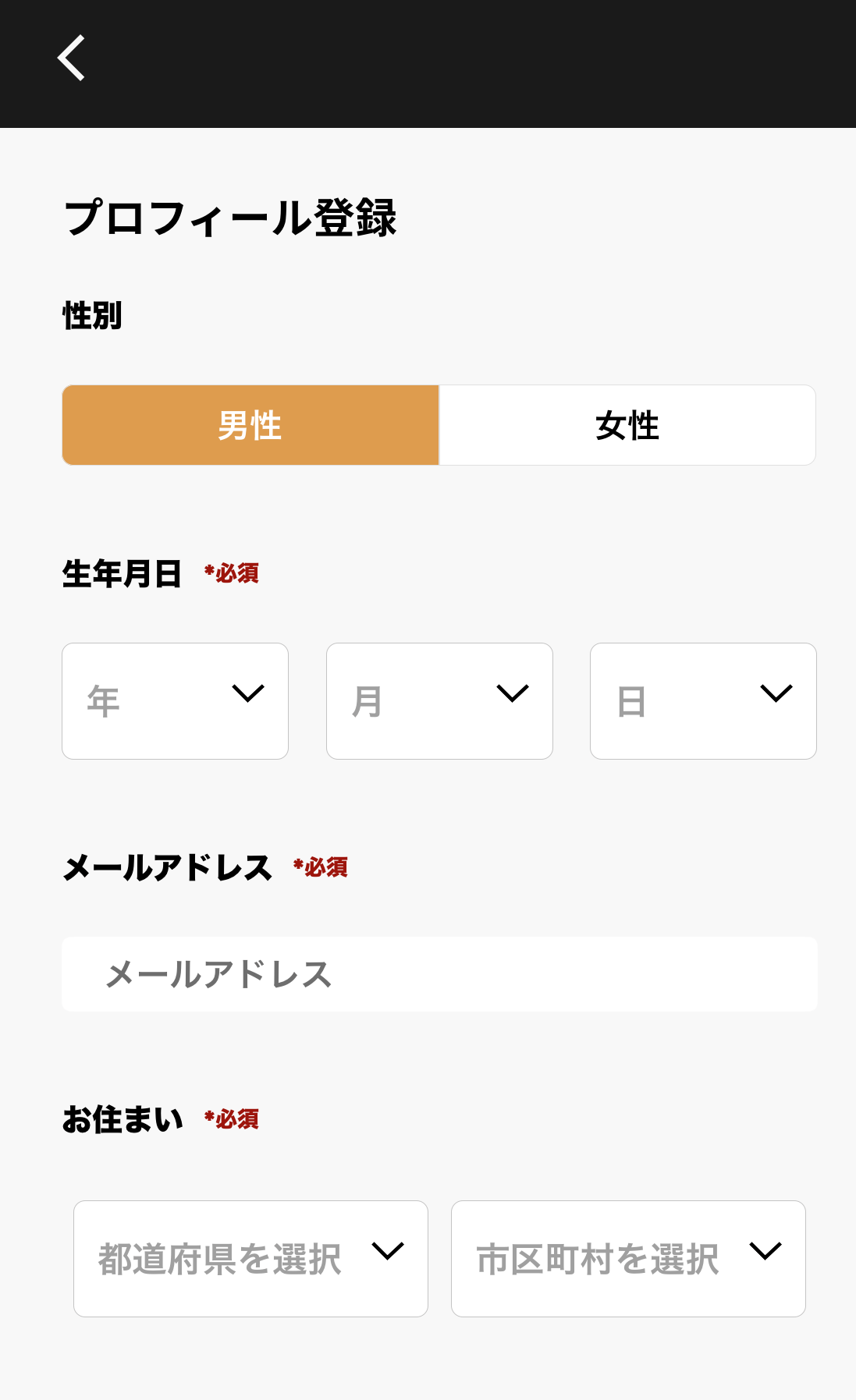Open the 日 birth day dropdown

703,701
